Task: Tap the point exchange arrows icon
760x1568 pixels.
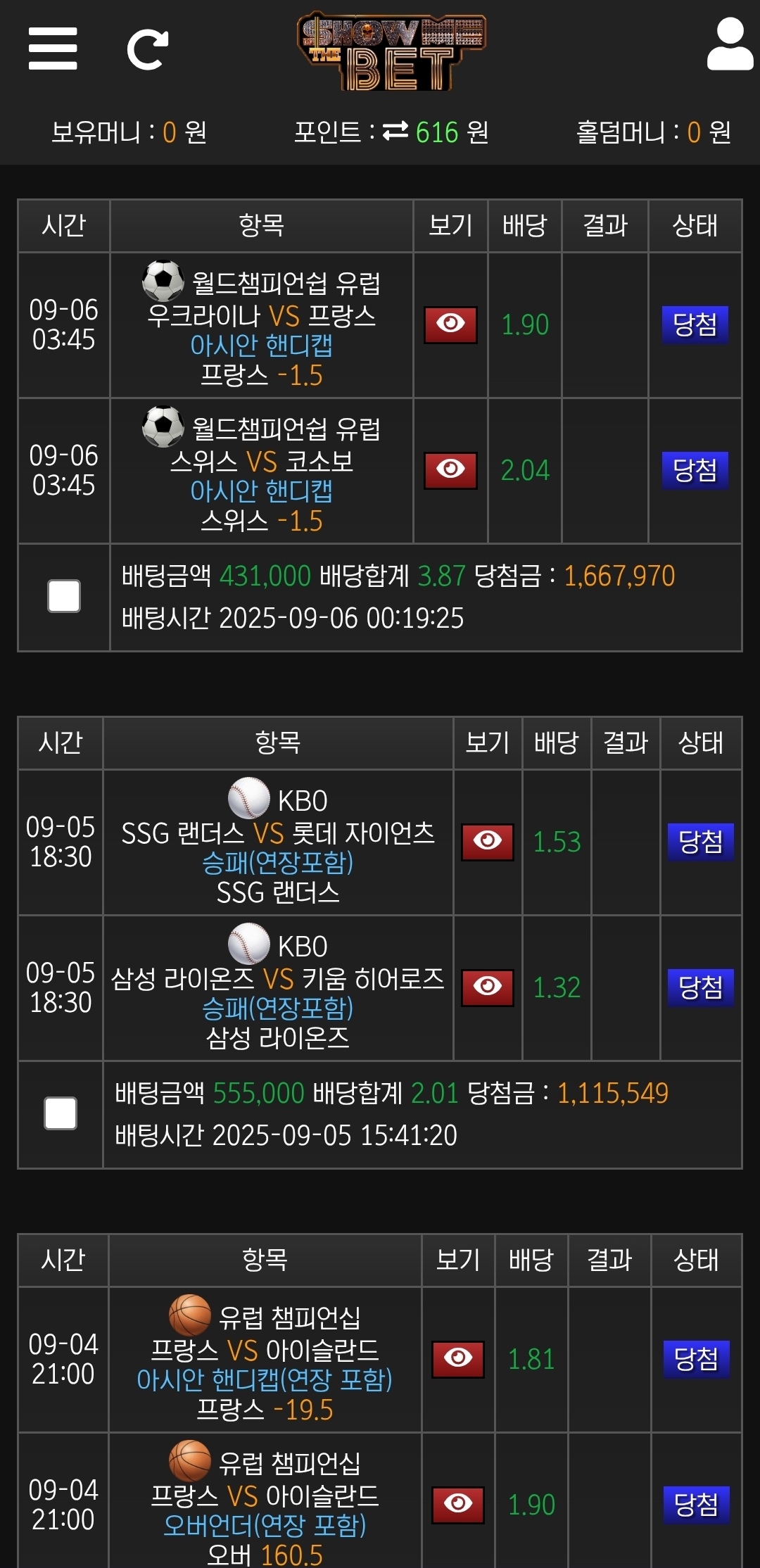Action: [395, 131]
